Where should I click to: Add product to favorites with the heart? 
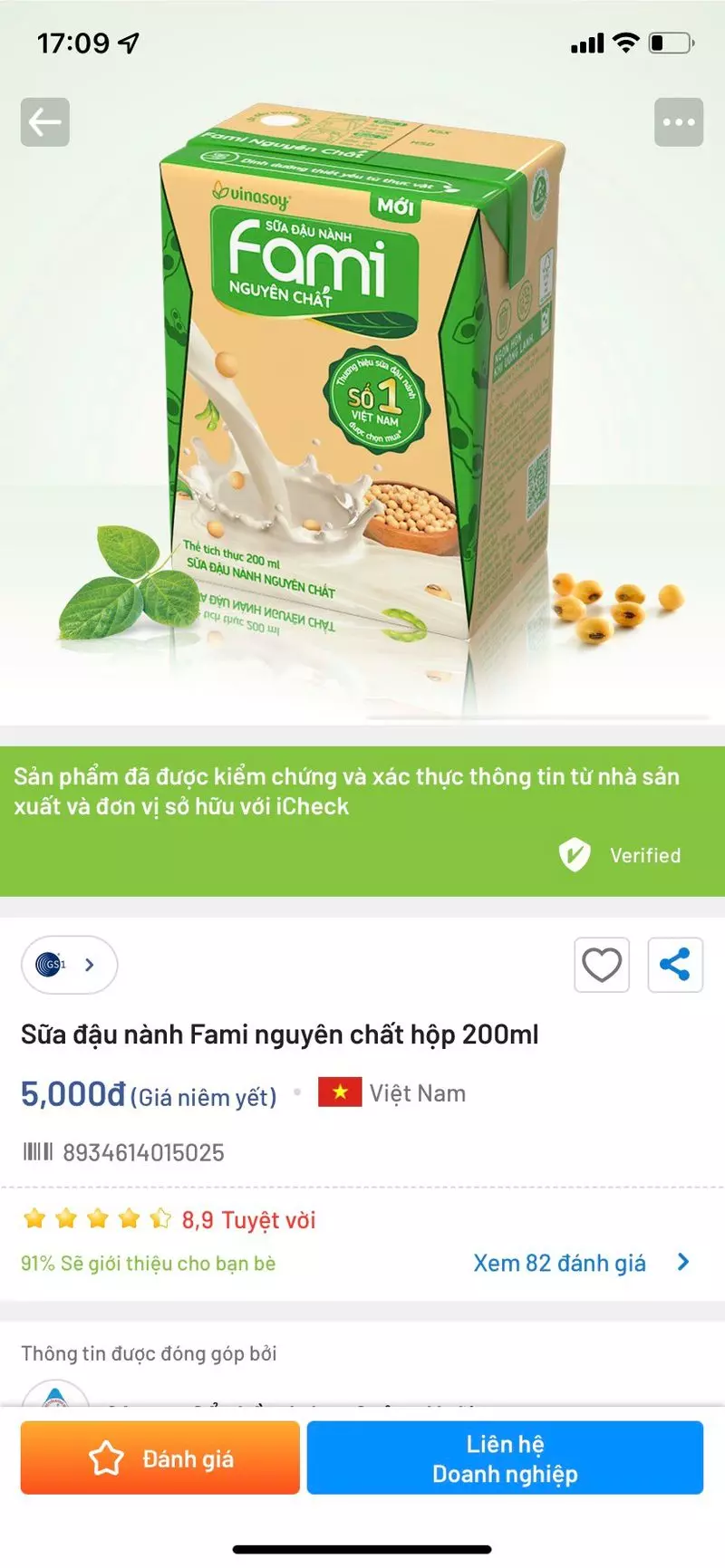602,965
